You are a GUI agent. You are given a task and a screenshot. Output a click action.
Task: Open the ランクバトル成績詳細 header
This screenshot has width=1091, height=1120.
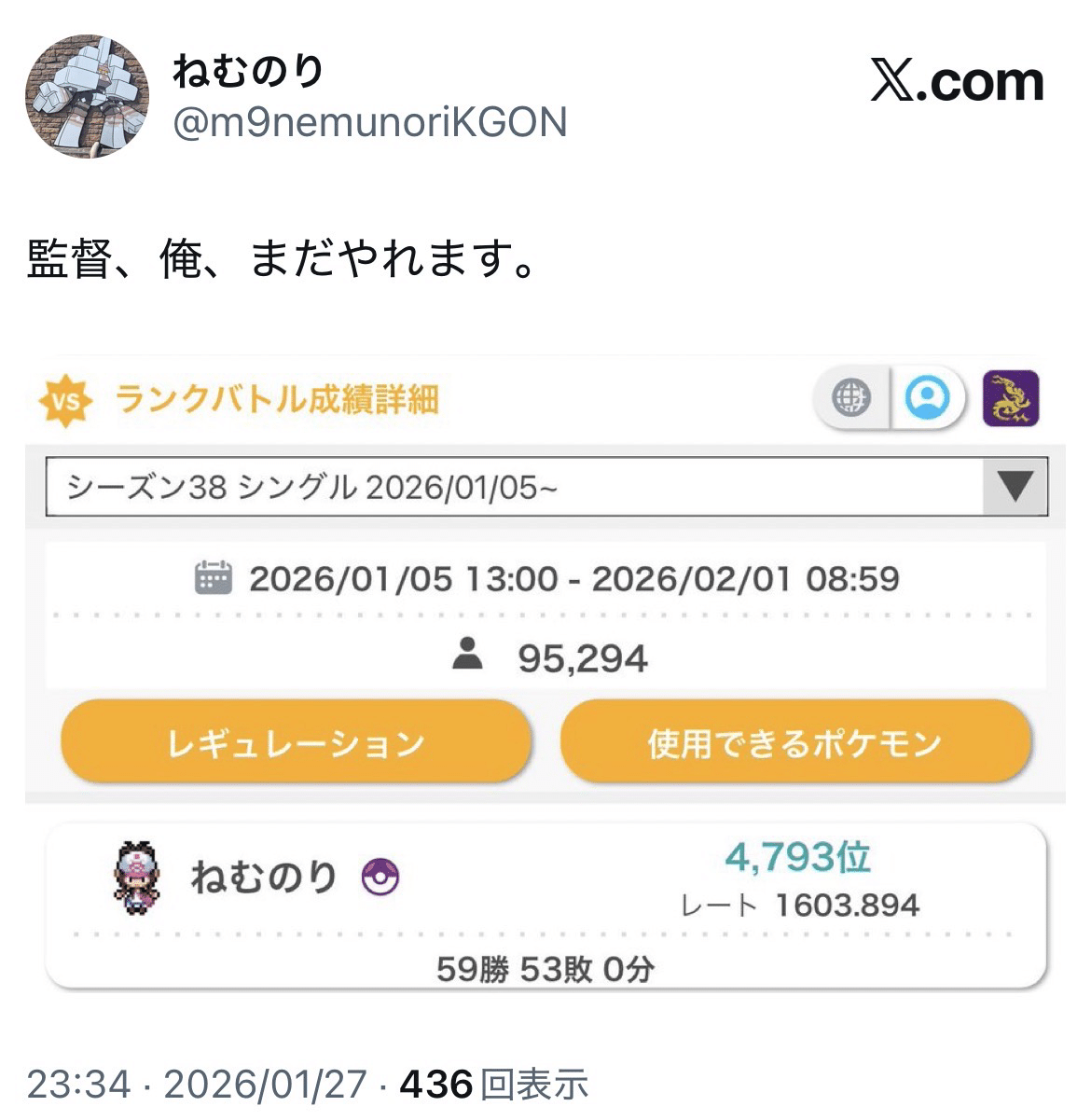pyautogui.click(x=280, y=399)
